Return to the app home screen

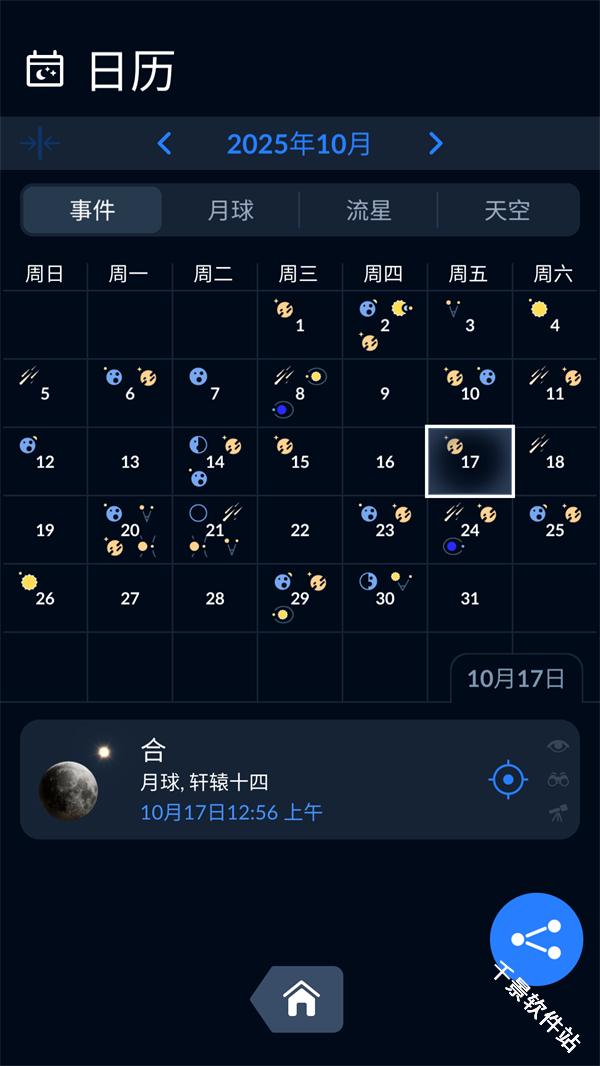click(x=301, y=998)
